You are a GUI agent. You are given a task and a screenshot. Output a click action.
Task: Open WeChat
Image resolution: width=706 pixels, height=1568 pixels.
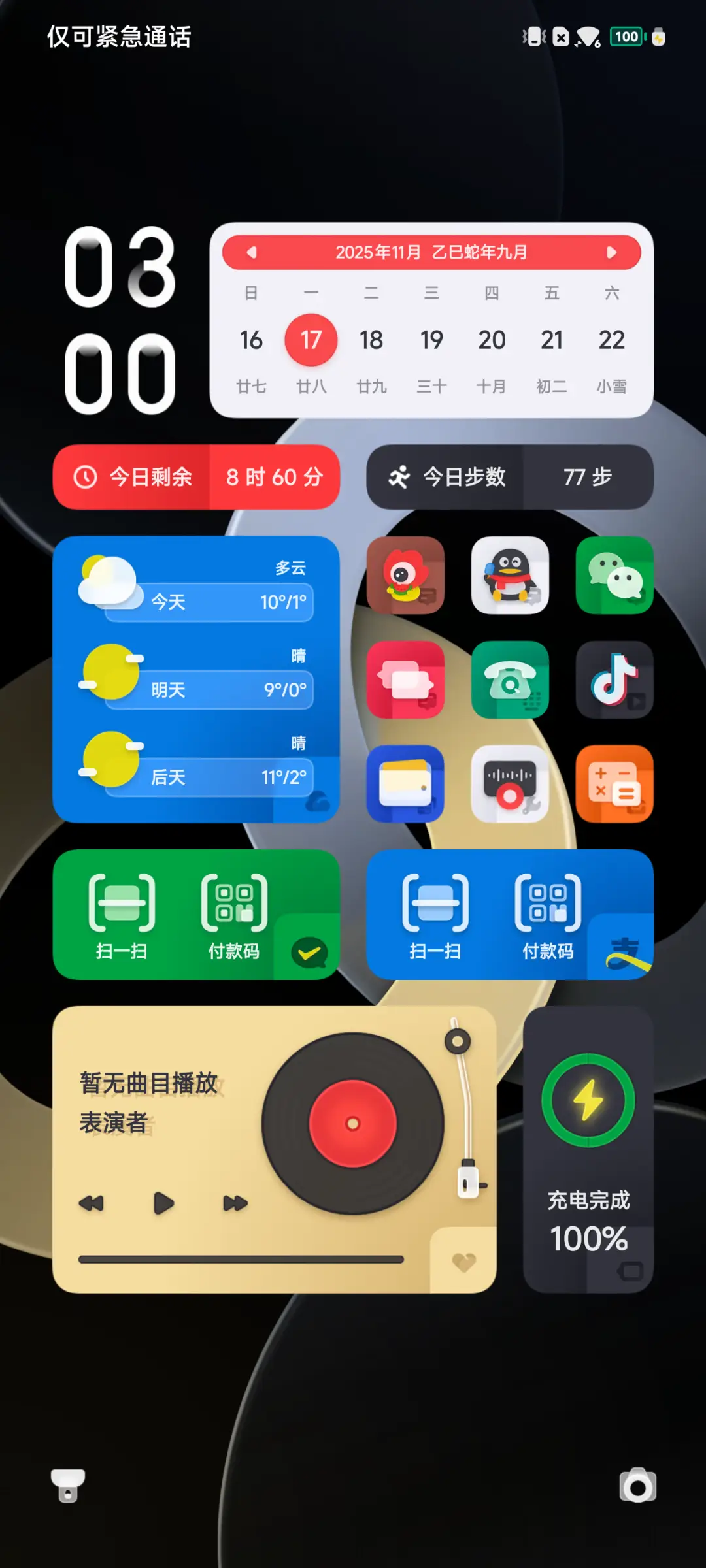click(614, 576)
